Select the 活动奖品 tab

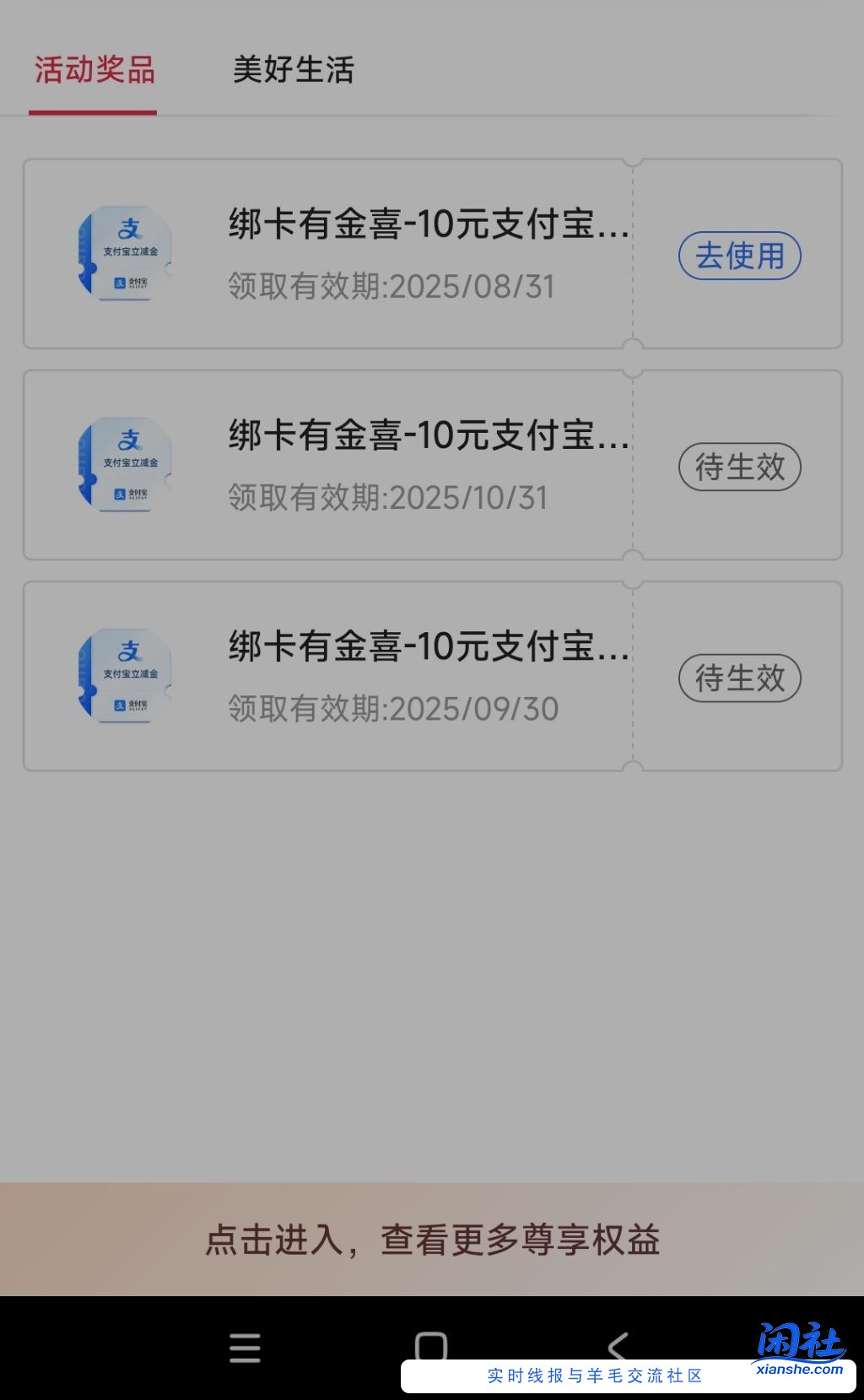click(93, 71)
